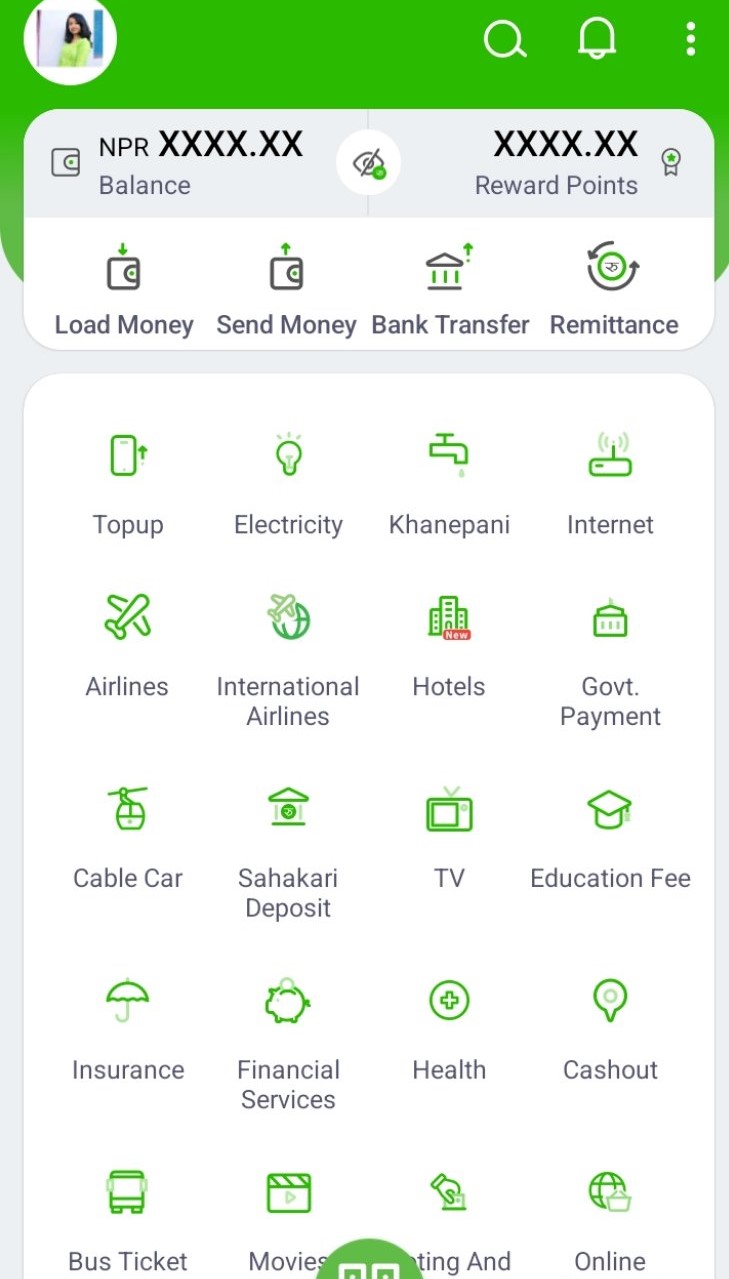This screenshot has width=729, height=1279.
Task: Open the QR scanner at the bottom
Action: [x=369, y=1262]
